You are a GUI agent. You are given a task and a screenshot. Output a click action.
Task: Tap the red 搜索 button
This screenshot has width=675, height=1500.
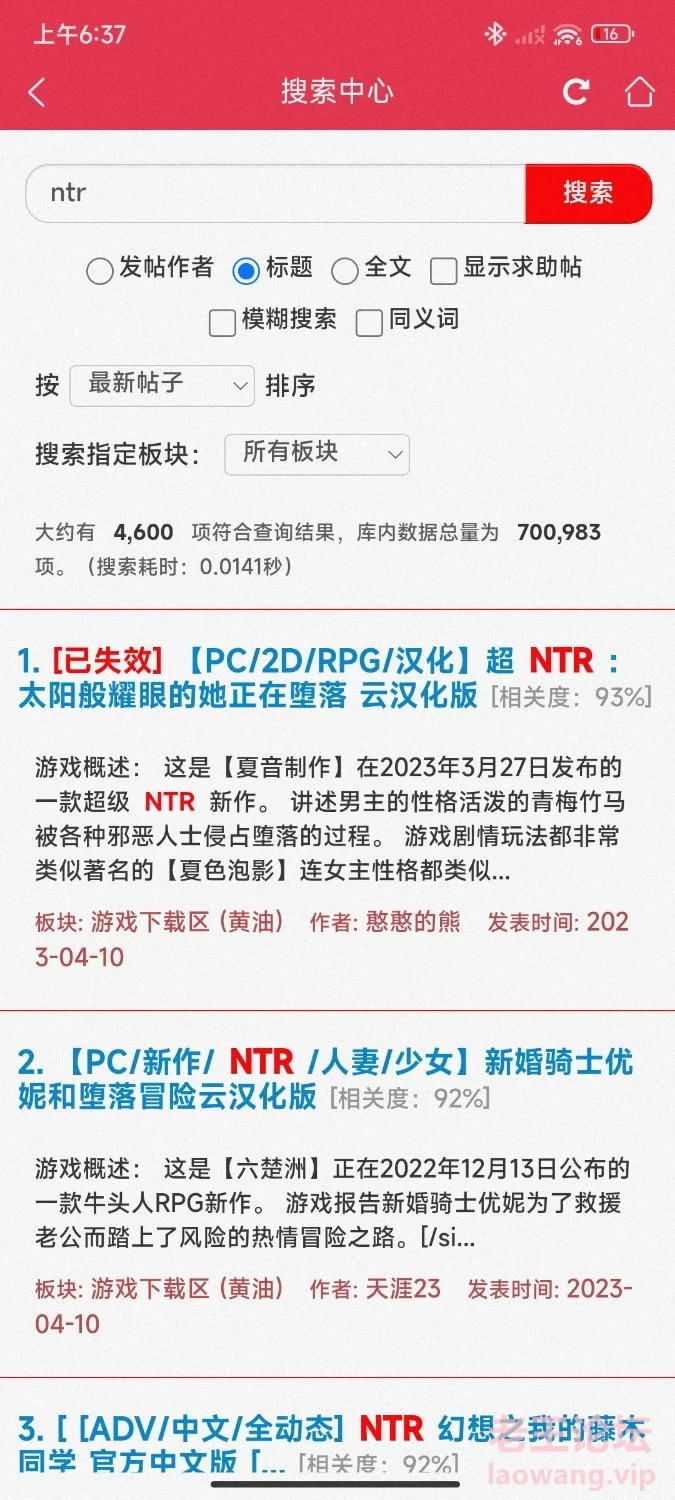point(588,193)
